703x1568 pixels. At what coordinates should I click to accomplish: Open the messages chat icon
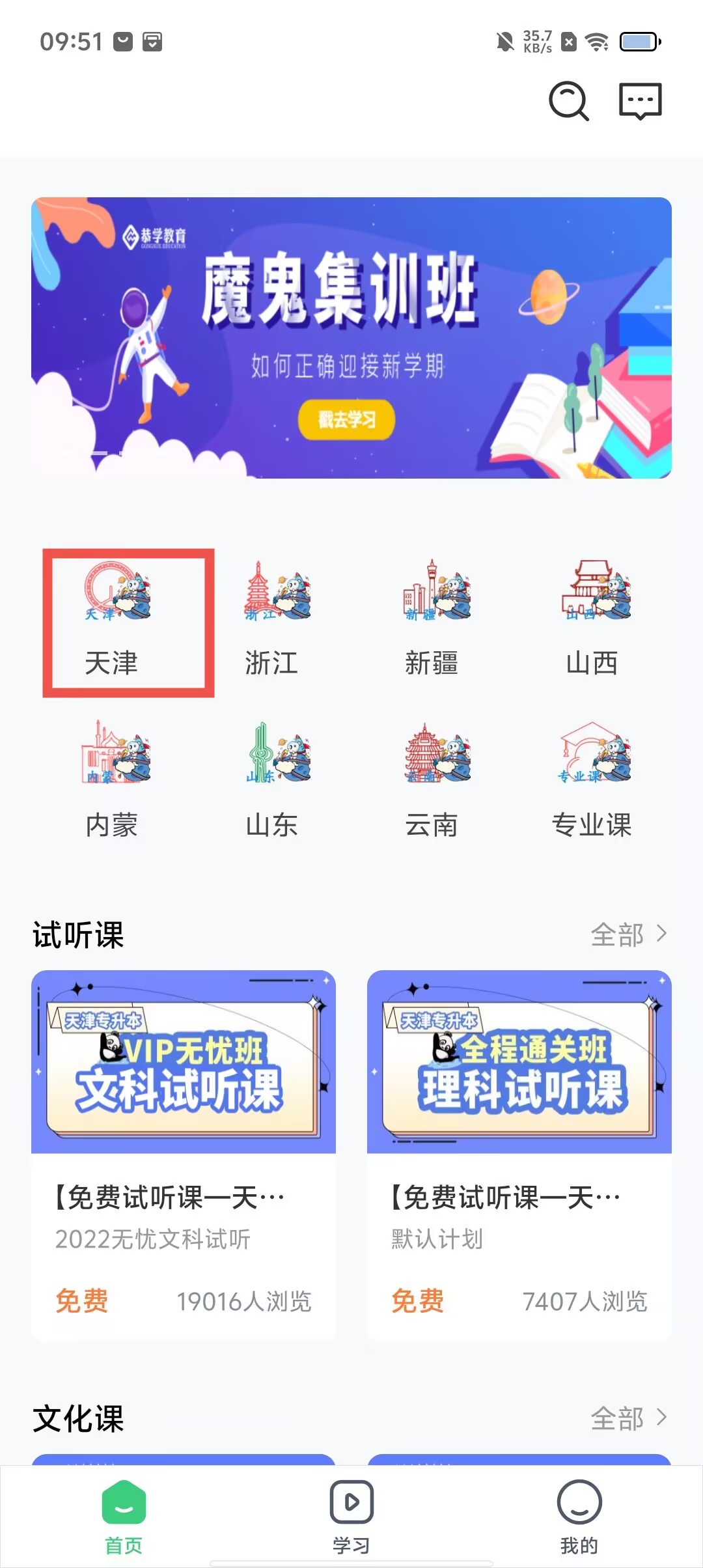640,102
